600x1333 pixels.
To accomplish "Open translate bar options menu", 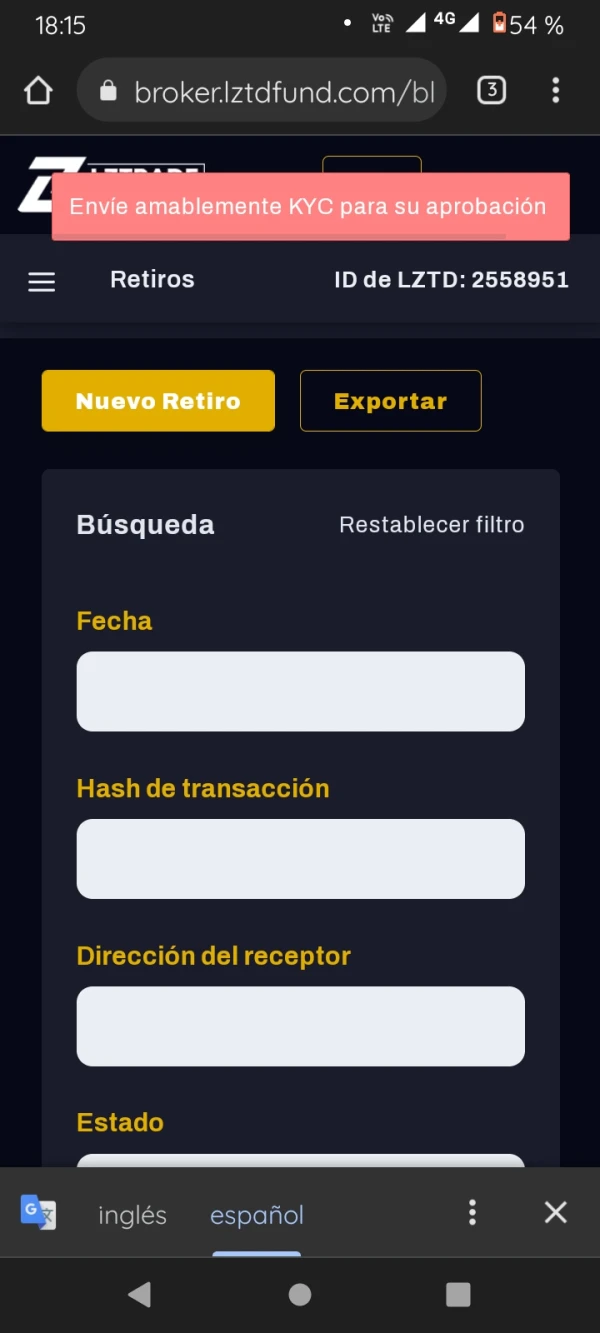I will [472, 1213].
